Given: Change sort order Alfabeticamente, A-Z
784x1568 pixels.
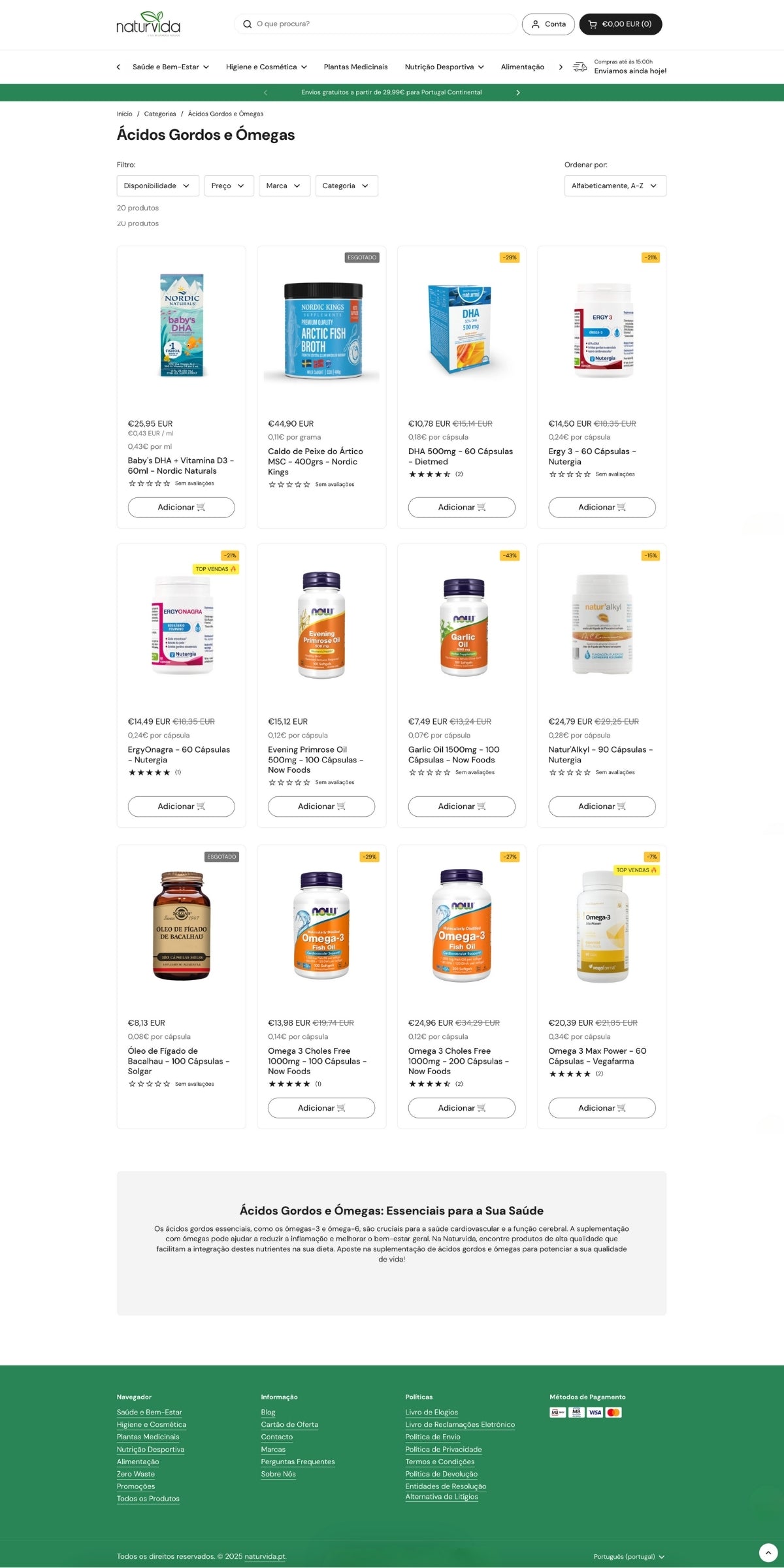Looking at the screenshot, I should (615, 186).
